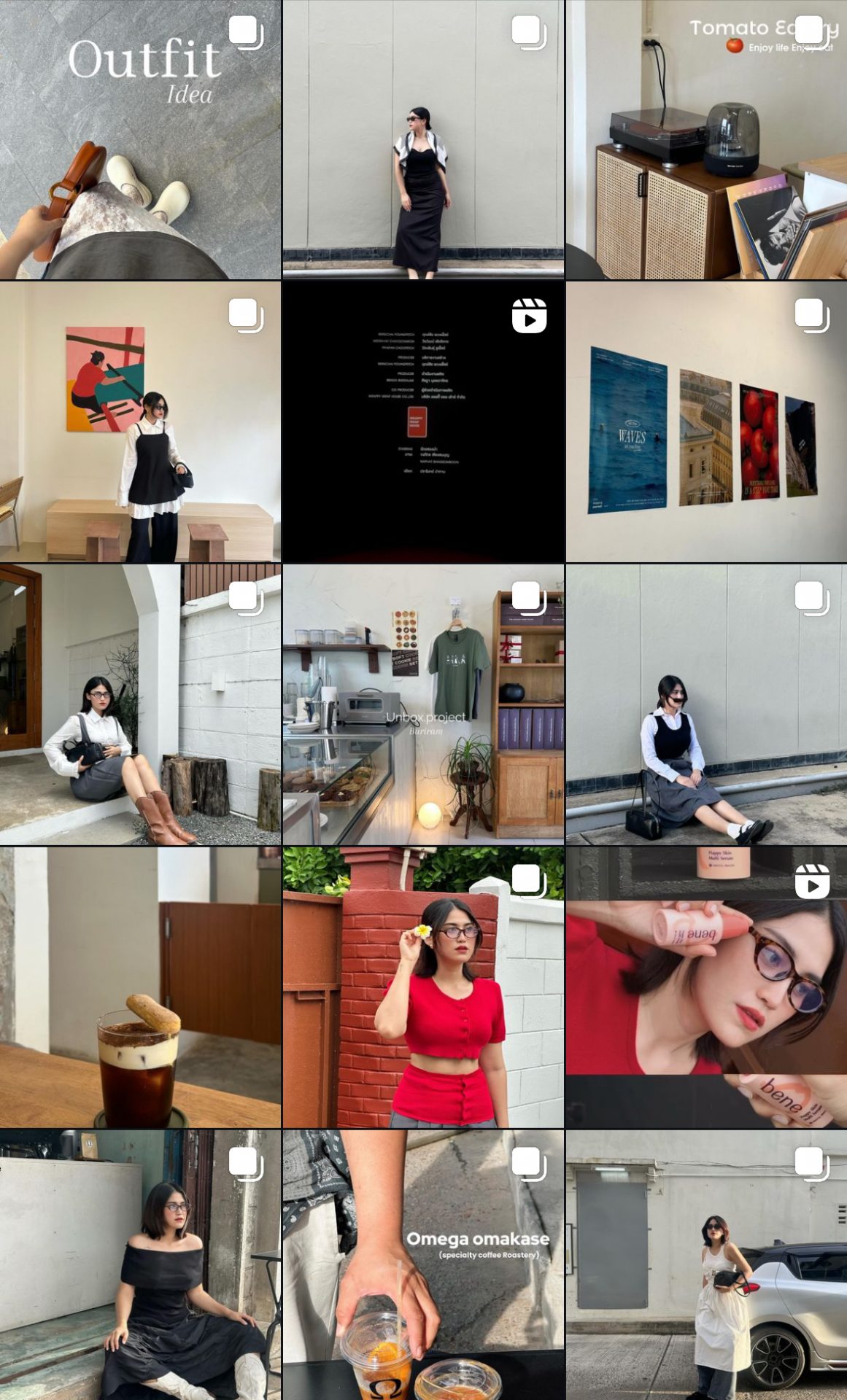Open the Omega omakase coffee post
The image size is (847, 1400).
pyautogui.click(x=423, y=1265)
